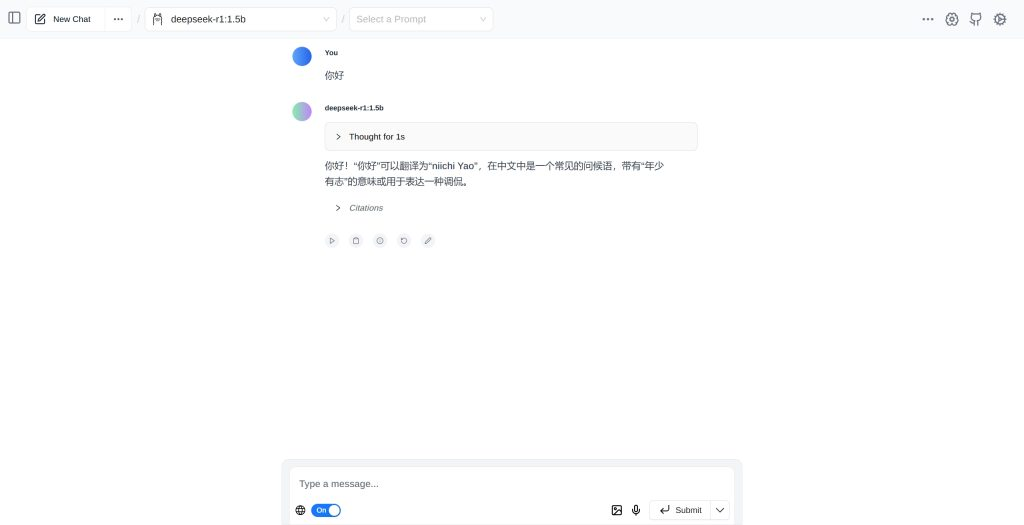
Task: View response generation info
Action: tap(380, 241)
